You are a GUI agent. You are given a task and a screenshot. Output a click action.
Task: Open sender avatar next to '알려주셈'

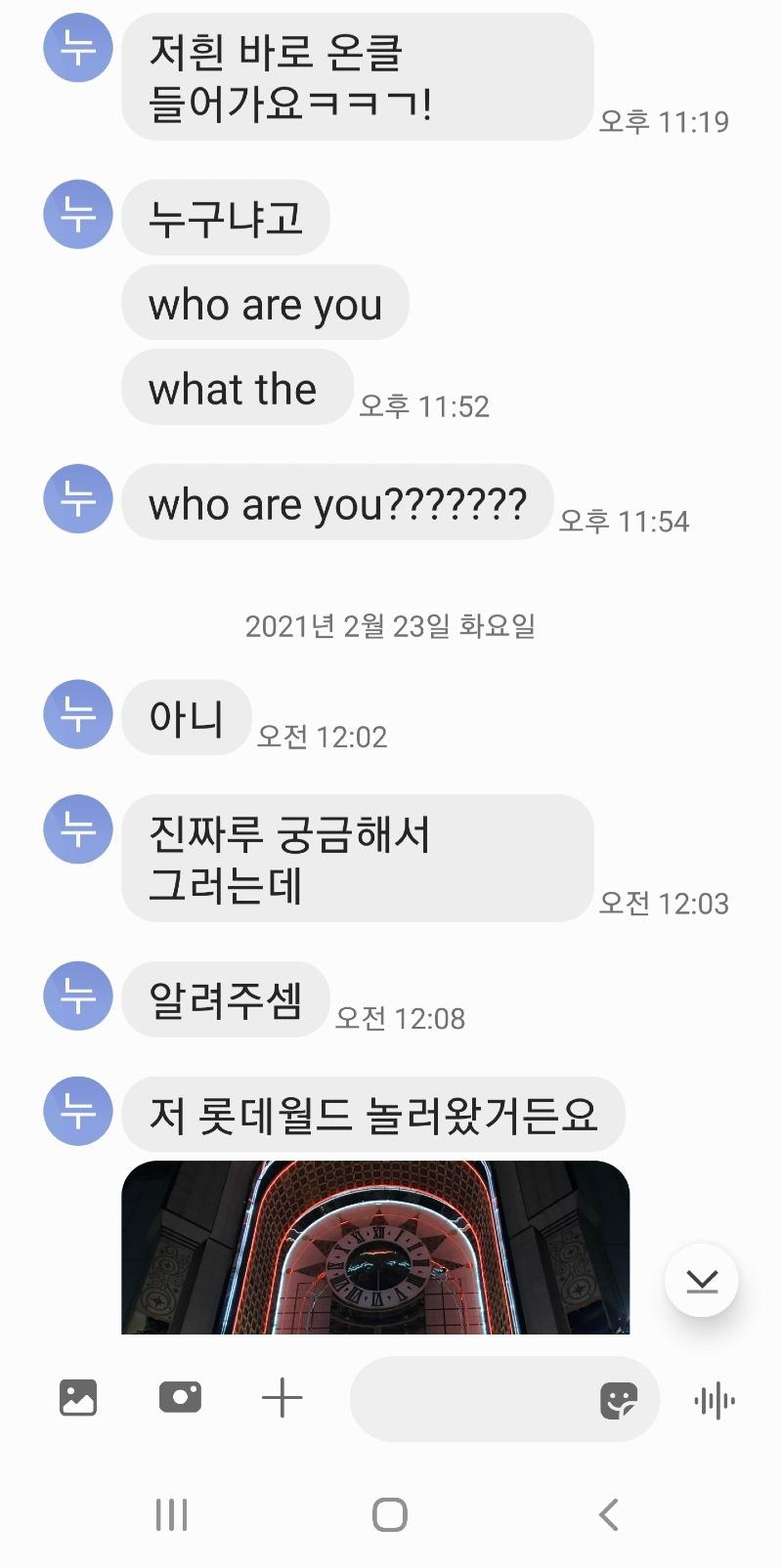click(78, 996)
